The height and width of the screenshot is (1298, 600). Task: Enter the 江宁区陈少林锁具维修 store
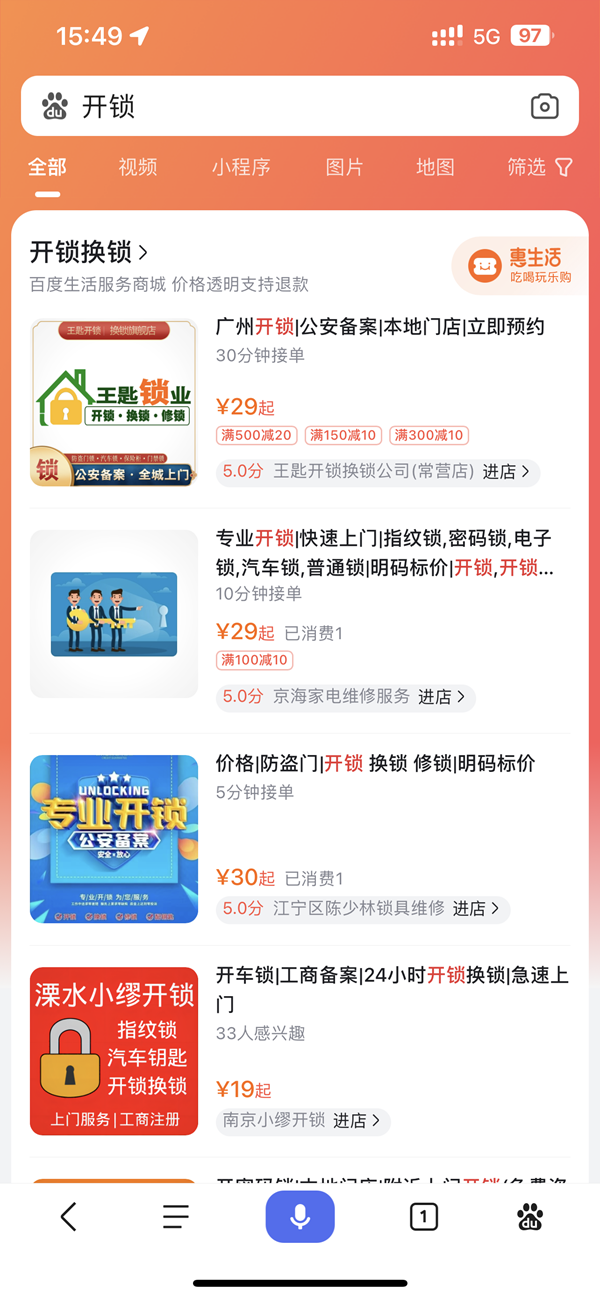[364, 908]
